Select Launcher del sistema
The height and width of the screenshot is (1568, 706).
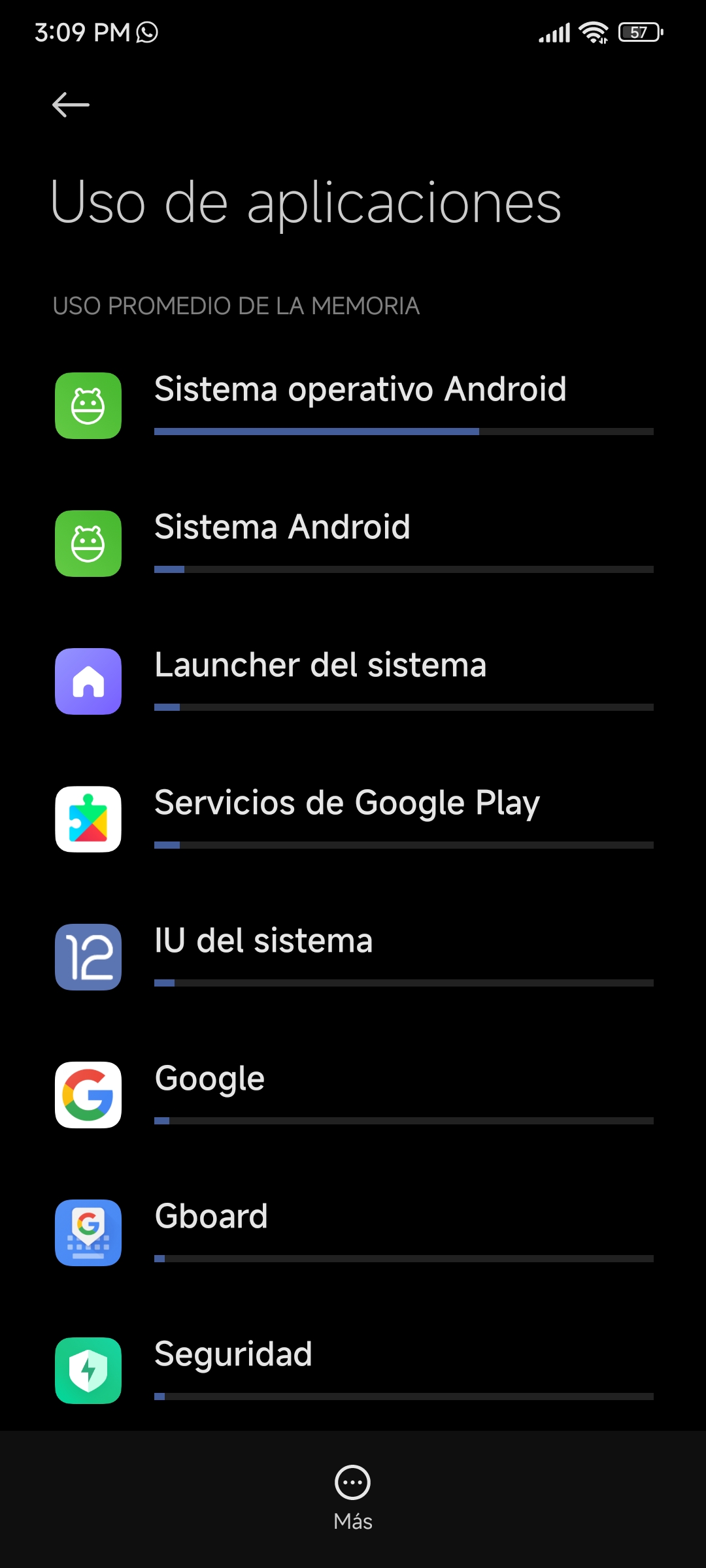click(353, 681)
